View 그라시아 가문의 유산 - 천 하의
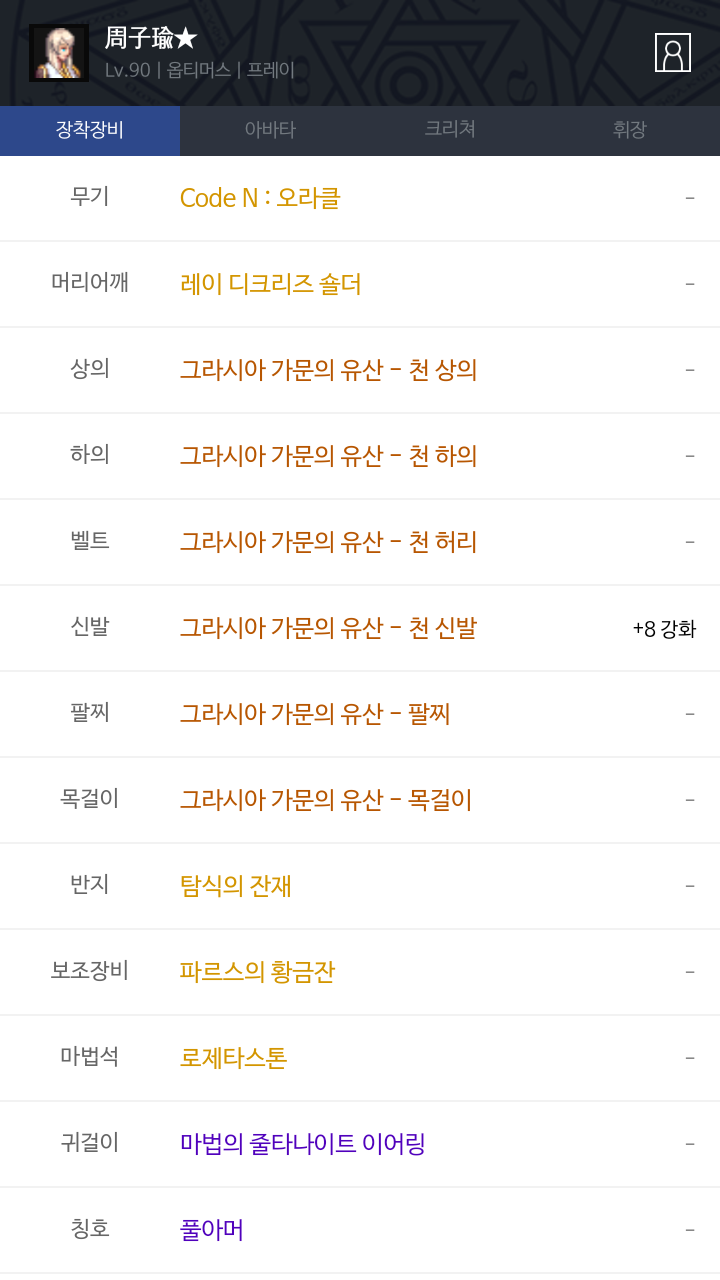Screen dimensions: 720x1280 pos(360,456)
